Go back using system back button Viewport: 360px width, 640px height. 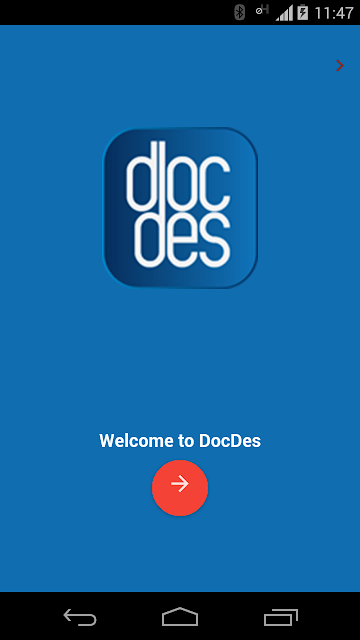pyautogui.click(x=80, y=617)
